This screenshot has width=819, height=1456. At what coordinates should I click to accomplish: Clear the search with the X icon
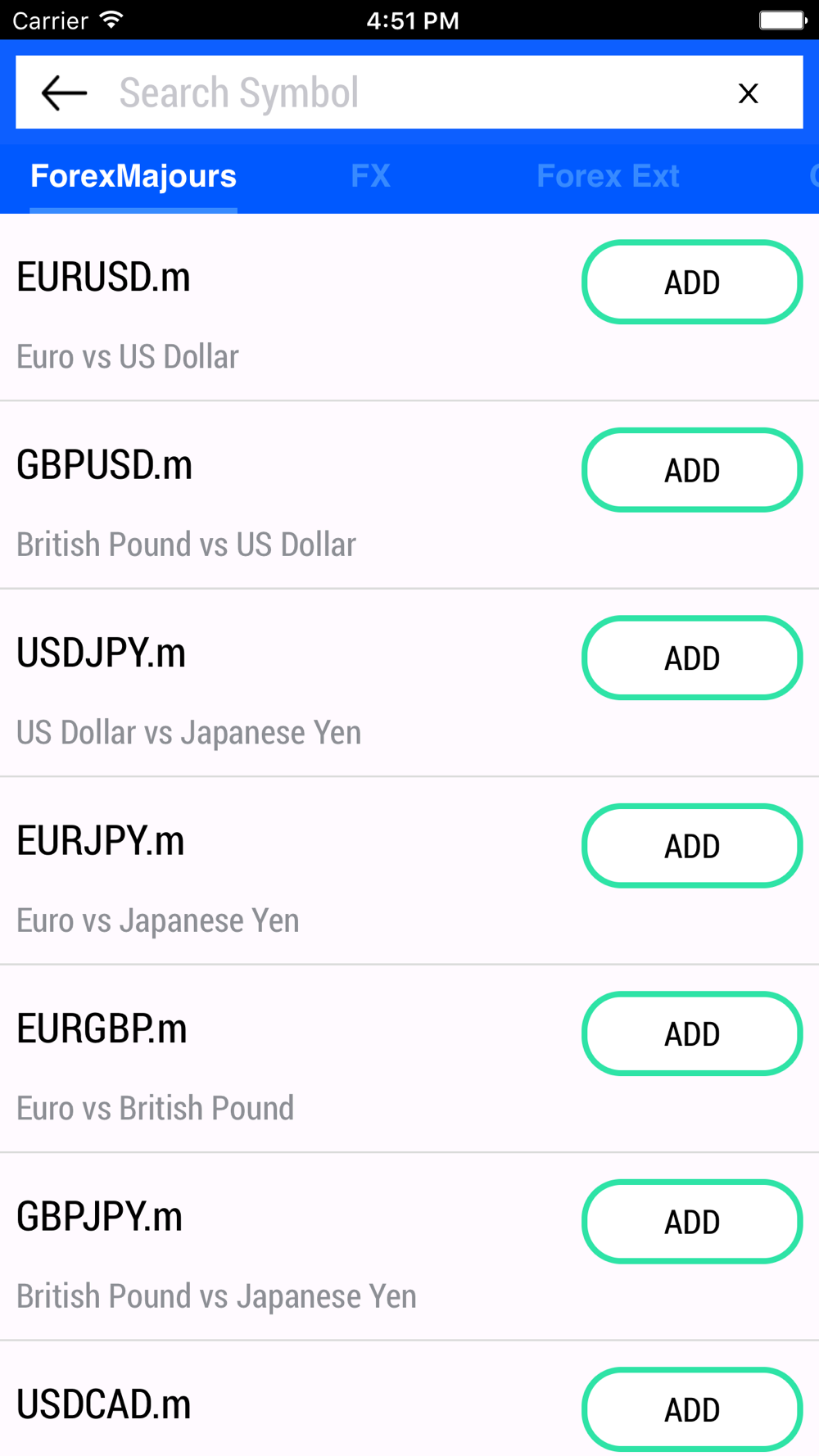coord(748,93)
